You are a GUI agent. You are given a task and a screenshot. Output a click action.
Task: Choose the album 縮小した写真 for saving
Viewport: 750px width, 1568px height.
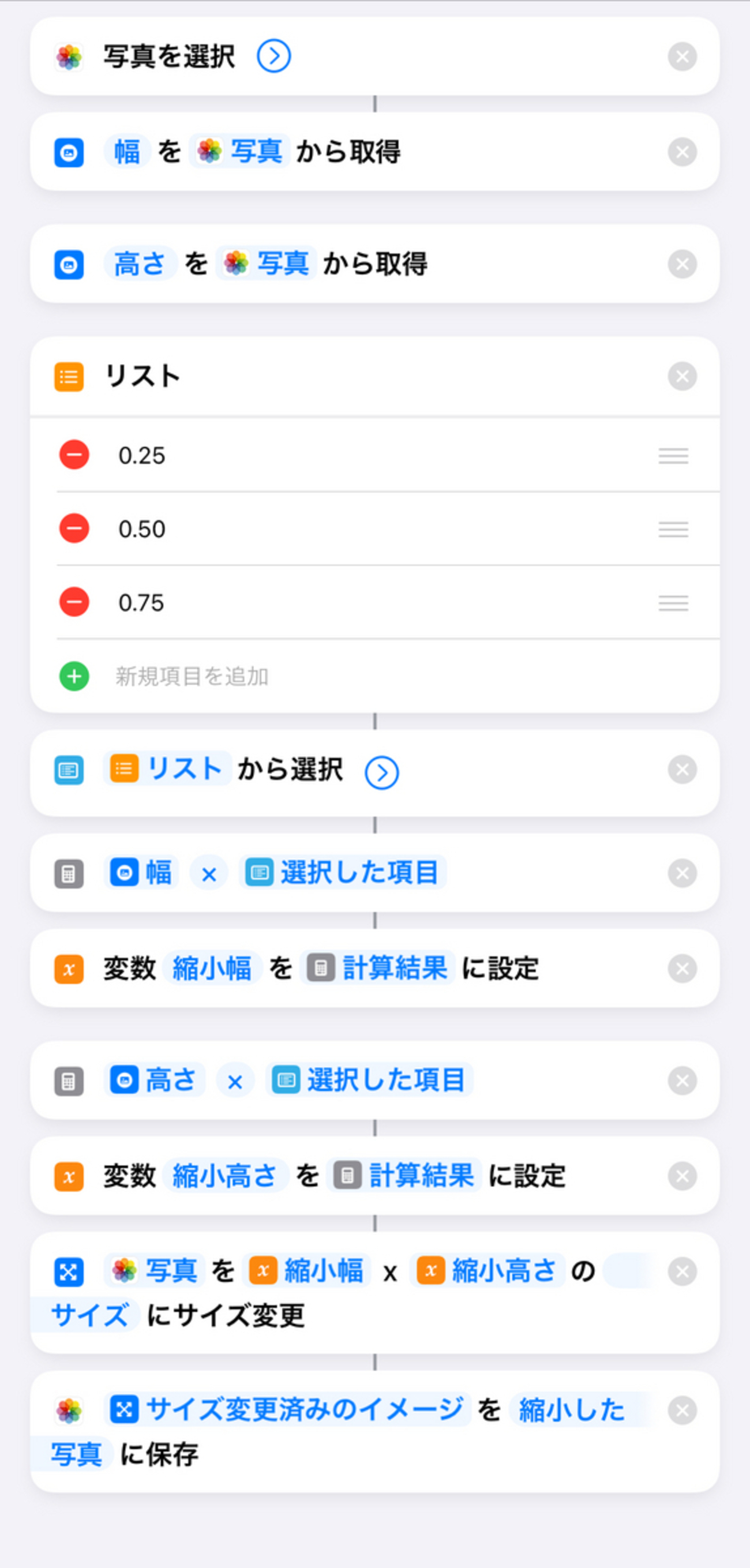[x=571, y=1410]
